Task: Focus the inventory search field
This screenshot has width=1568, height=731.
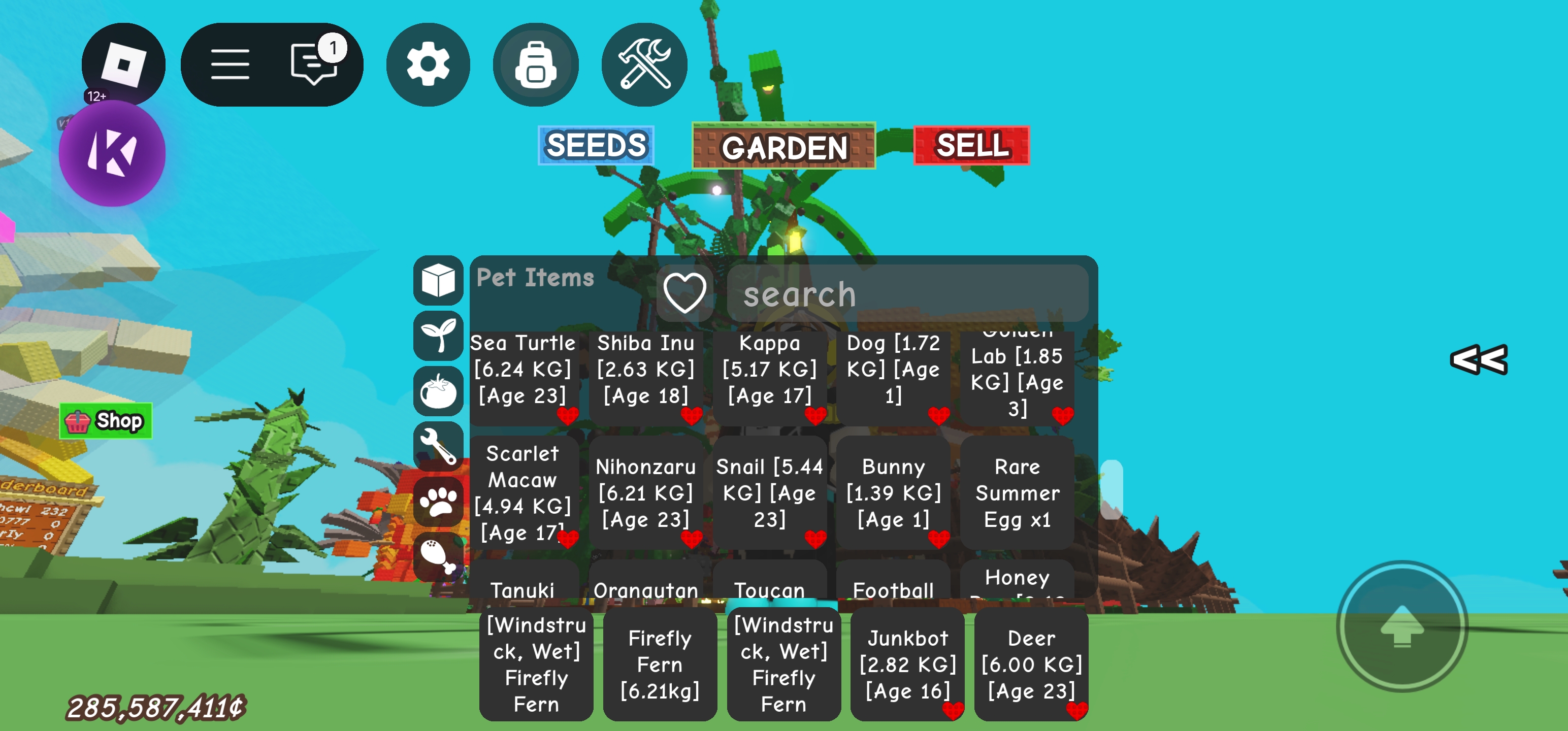Action: 907,293
